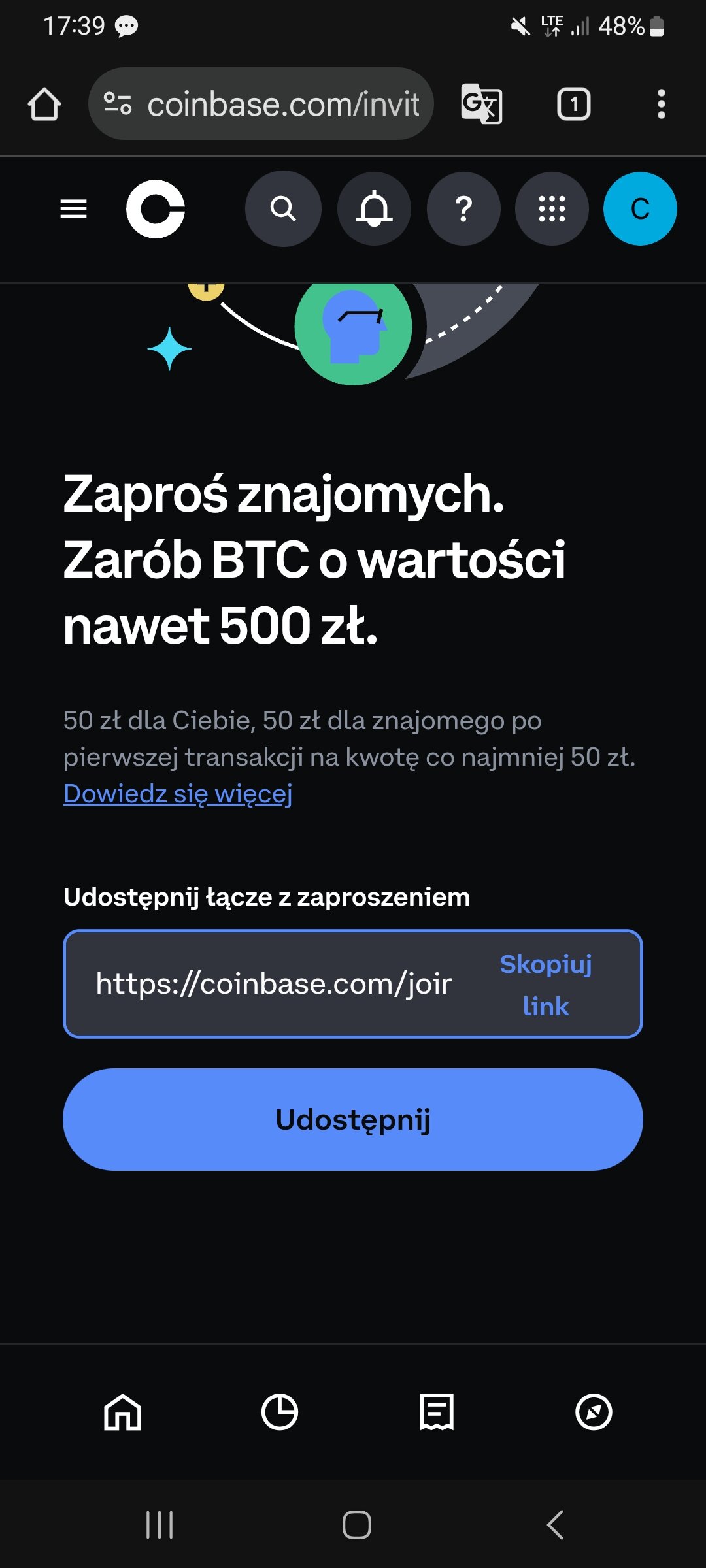Open the Google Translate page icon
This screenshot has width=706, height=1568.
[x=482, y=104]
